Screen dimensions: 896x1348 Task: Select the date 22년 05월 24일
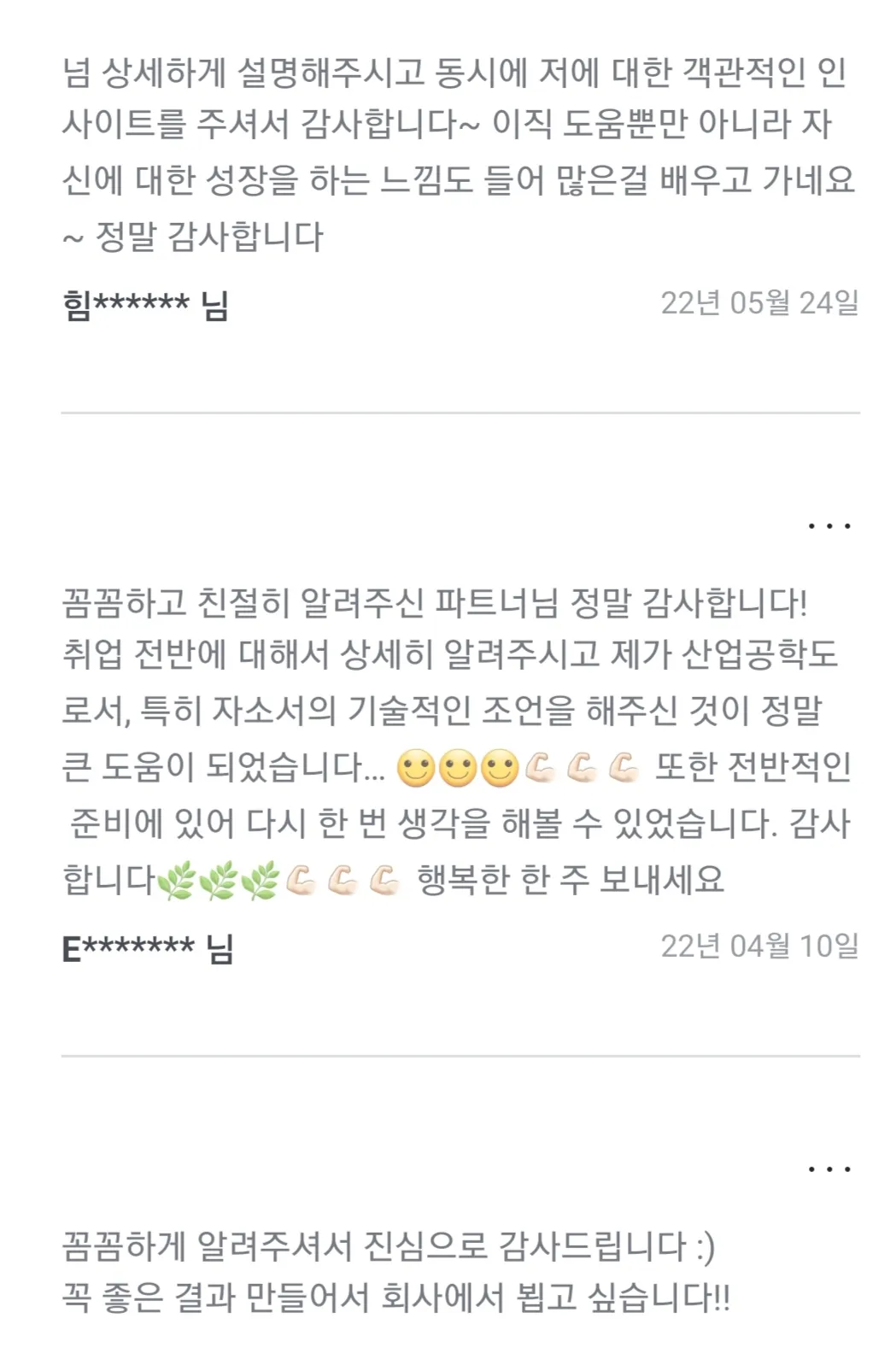click(x=758, y=304)
